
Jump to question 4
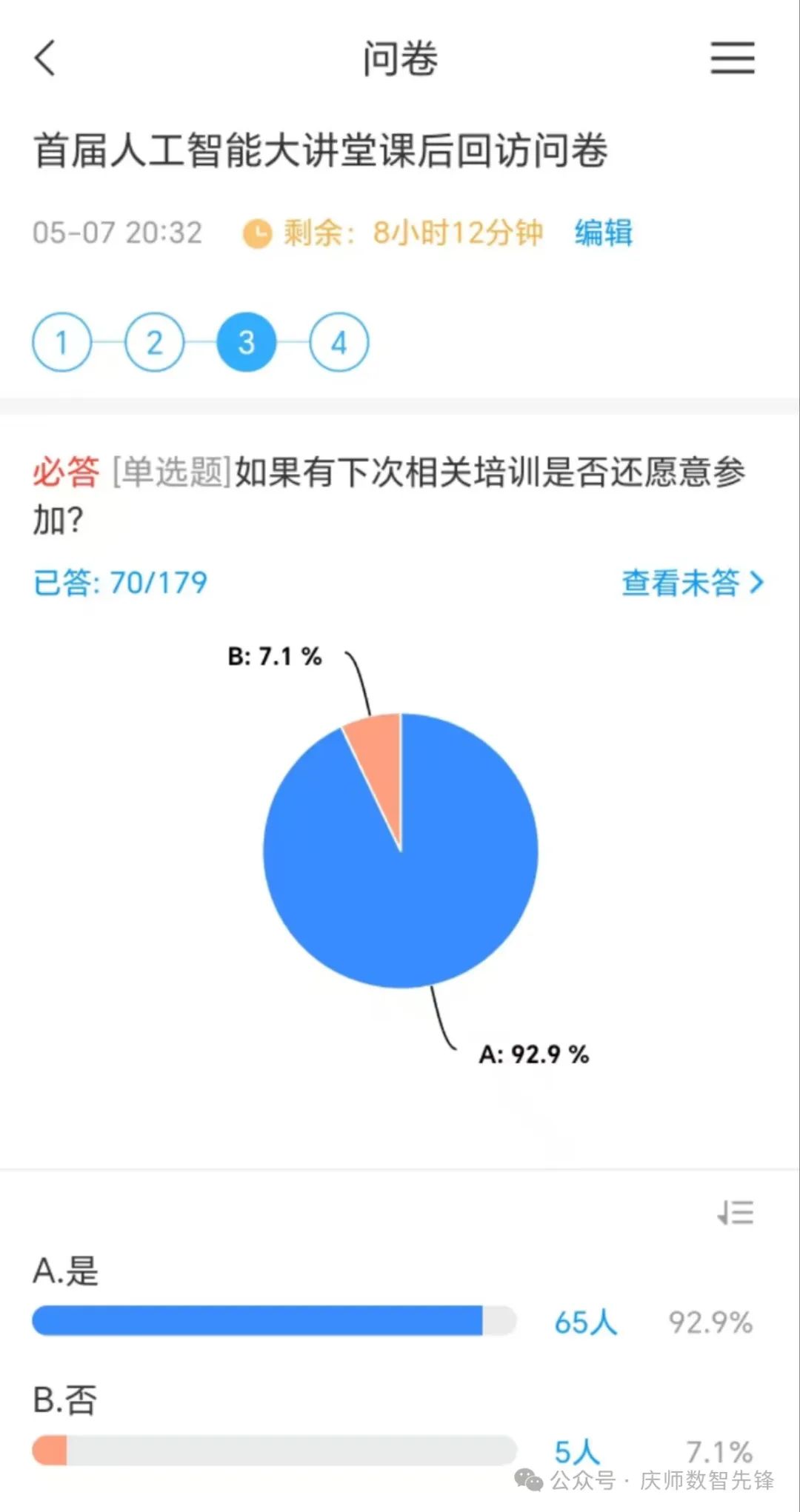tap(339, 342)
